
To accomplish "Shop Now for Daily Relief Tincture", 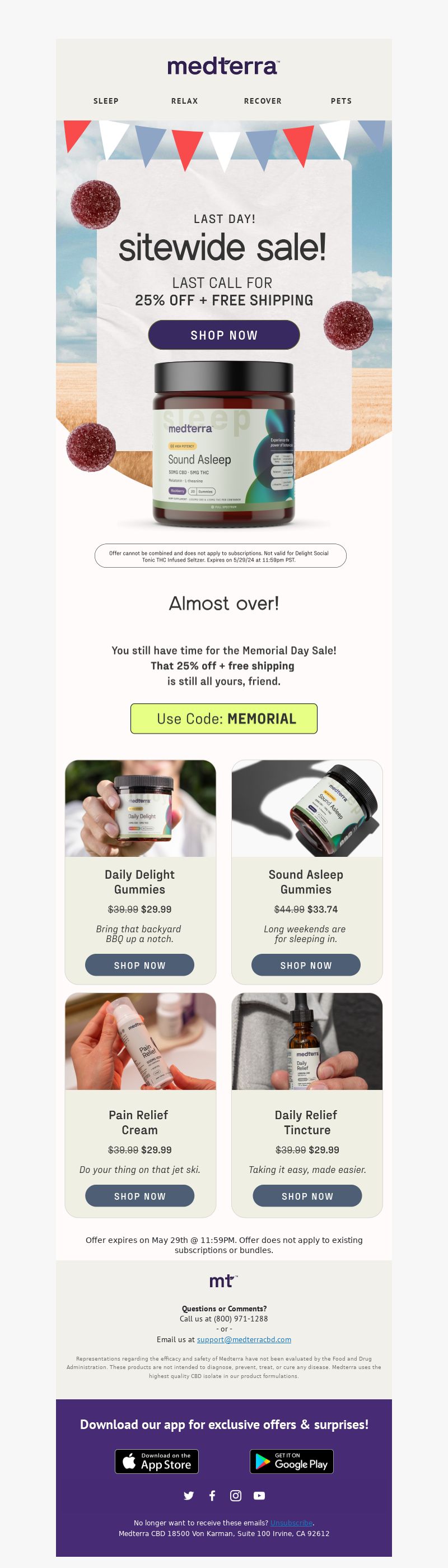I will 307,1196.
